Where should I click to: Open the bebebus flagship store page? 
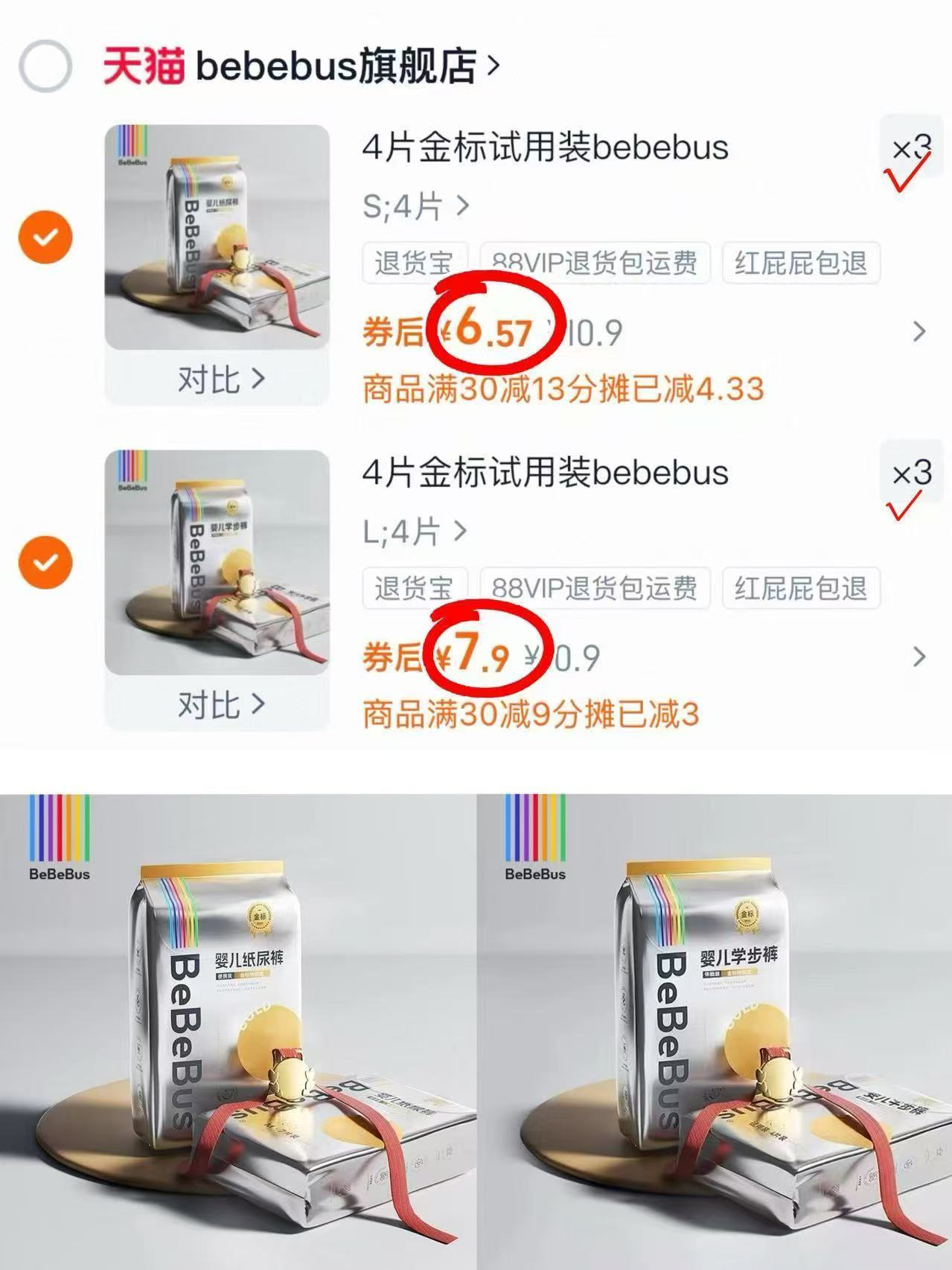point(342,66)
